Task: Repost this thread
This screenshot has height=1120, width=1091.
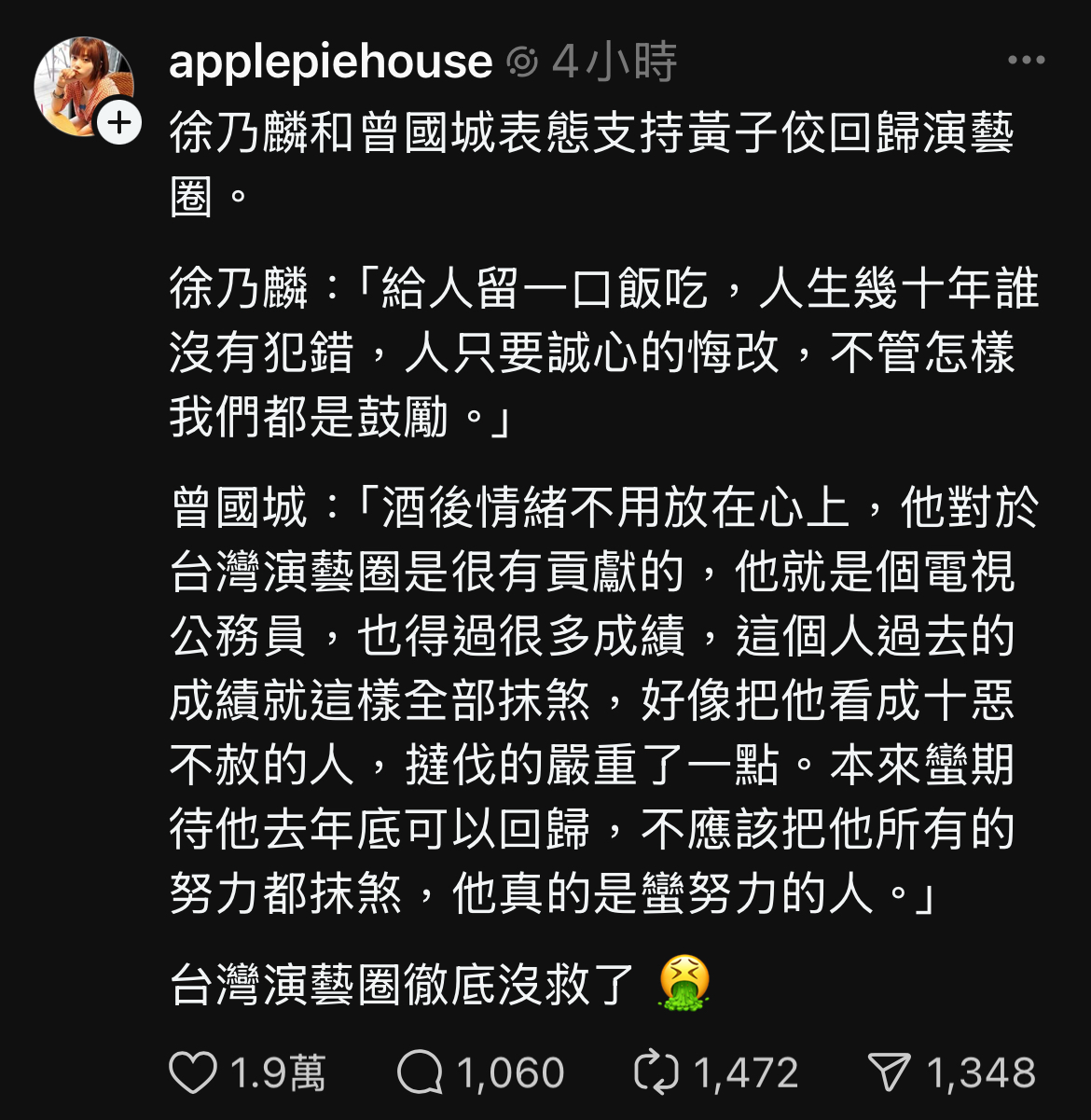Action: click(x=656, y=1072)
